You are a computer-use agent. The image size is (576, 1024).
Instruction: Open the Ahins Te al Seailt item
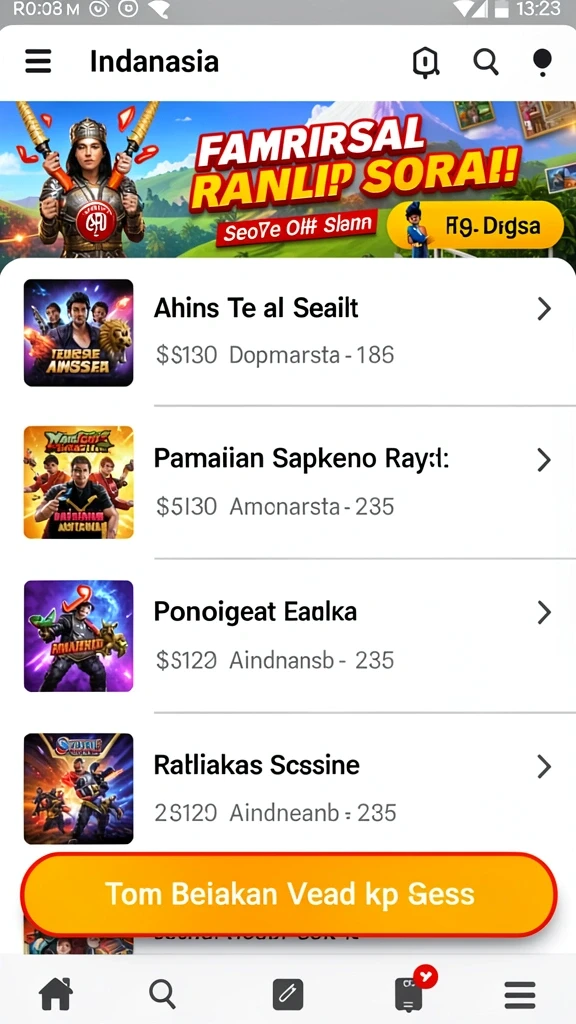pyautogui.click(x=288, y=332)
